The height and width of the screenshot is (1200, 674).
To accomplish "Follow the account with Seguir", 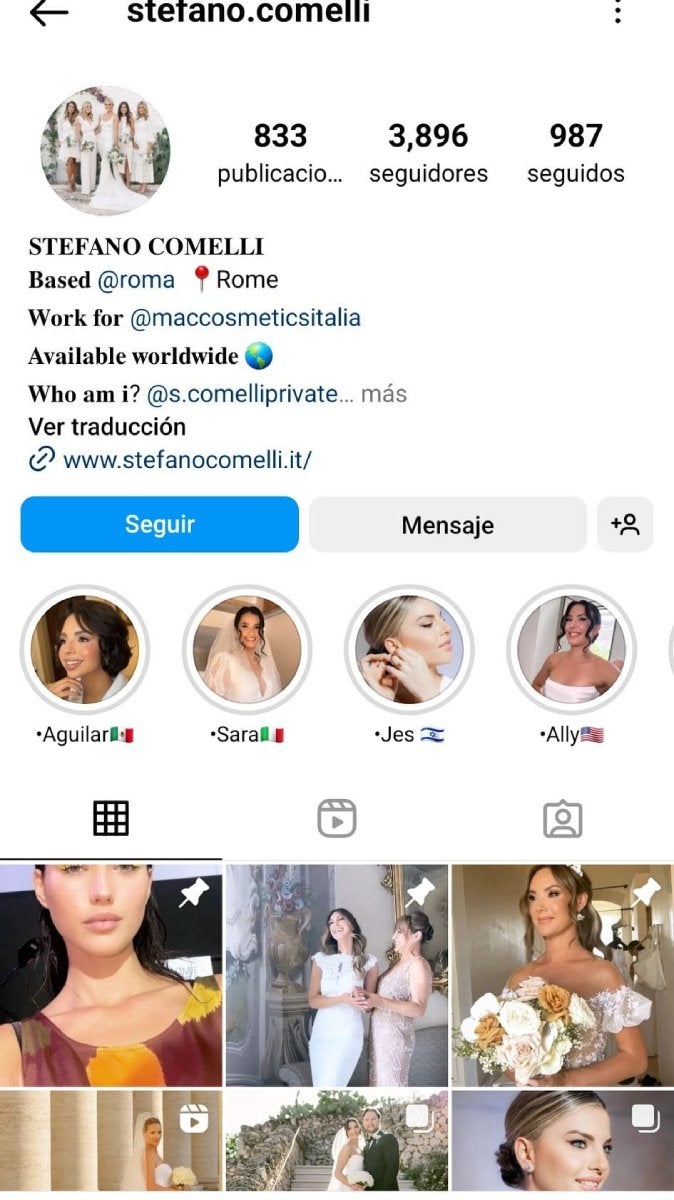I will pyautogui.click(x=160, y=524).
